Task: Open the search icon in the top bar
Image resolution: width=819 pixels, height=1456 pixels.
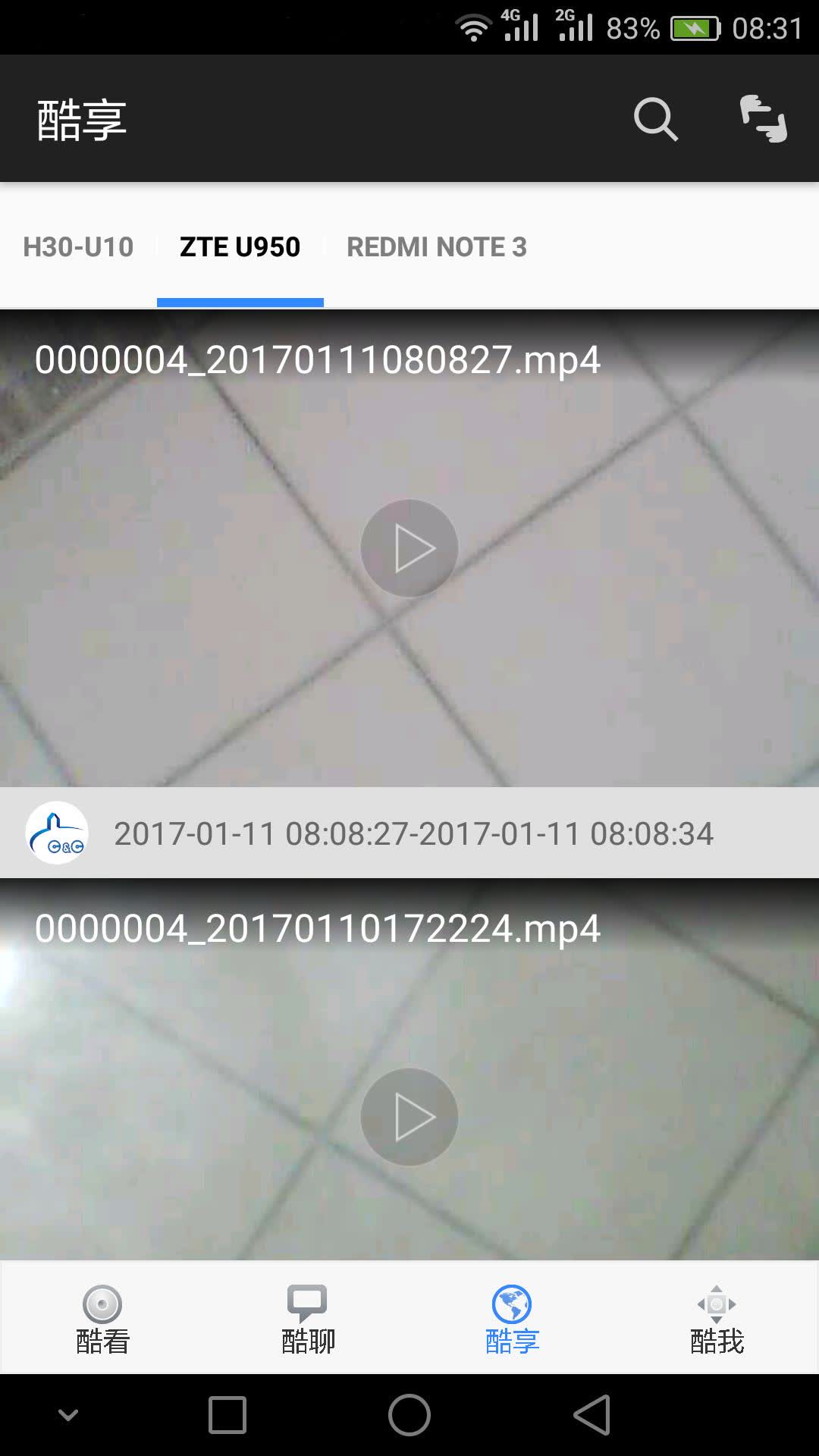Action: [x=654, y=119]
